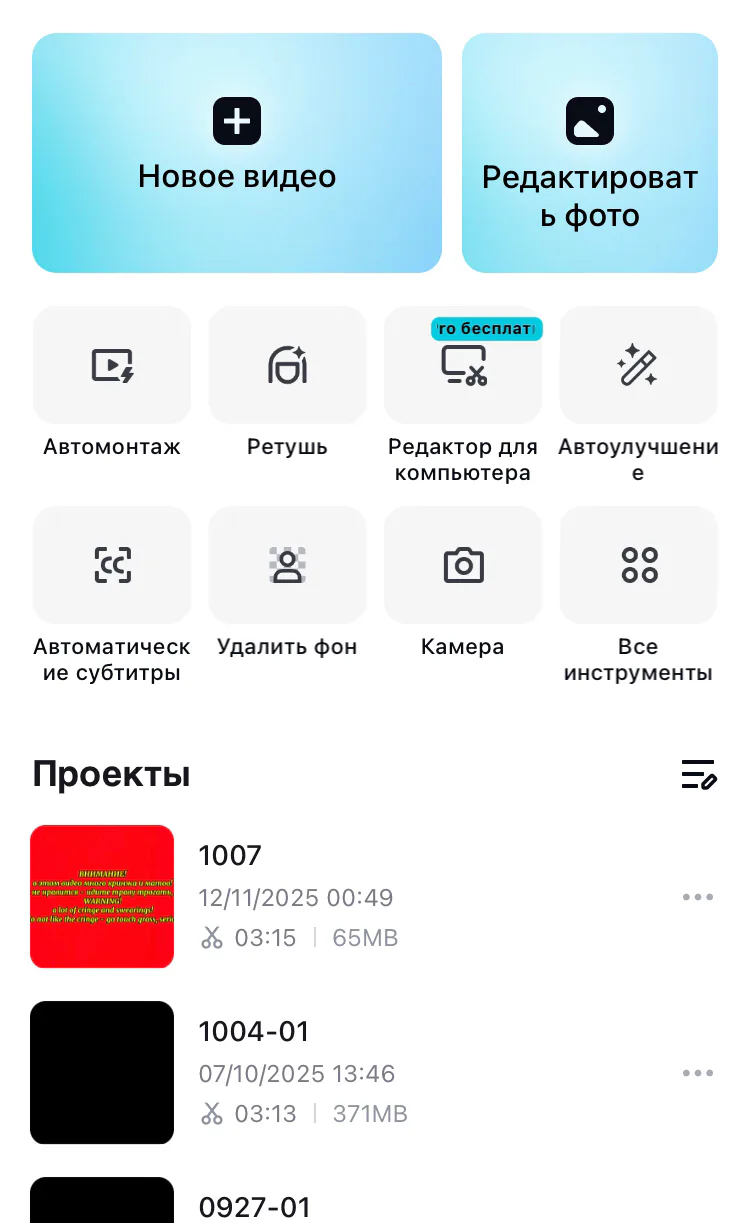Select the Автоулучшение tool

pos(638,366)
